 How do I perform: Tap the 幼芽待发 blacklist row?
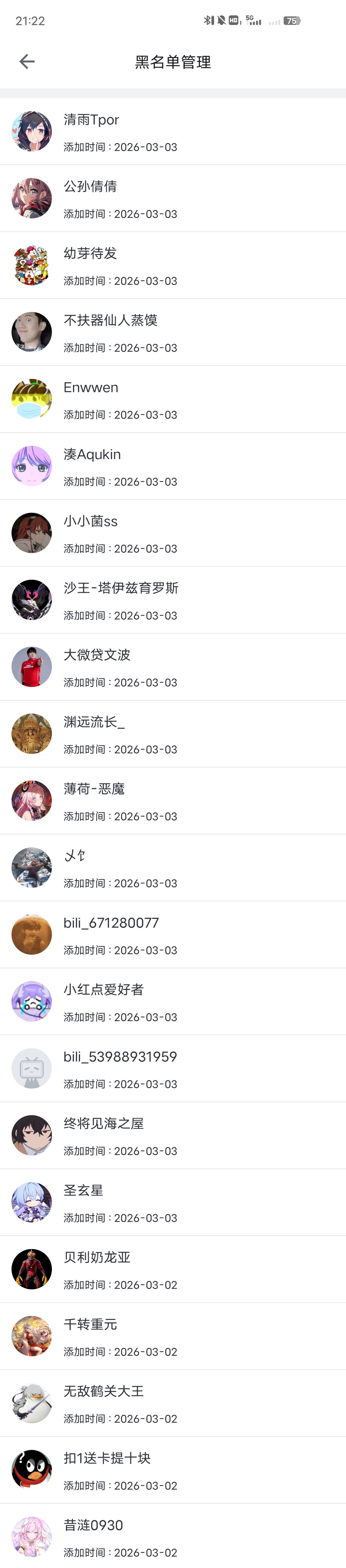tap(173, 265)
